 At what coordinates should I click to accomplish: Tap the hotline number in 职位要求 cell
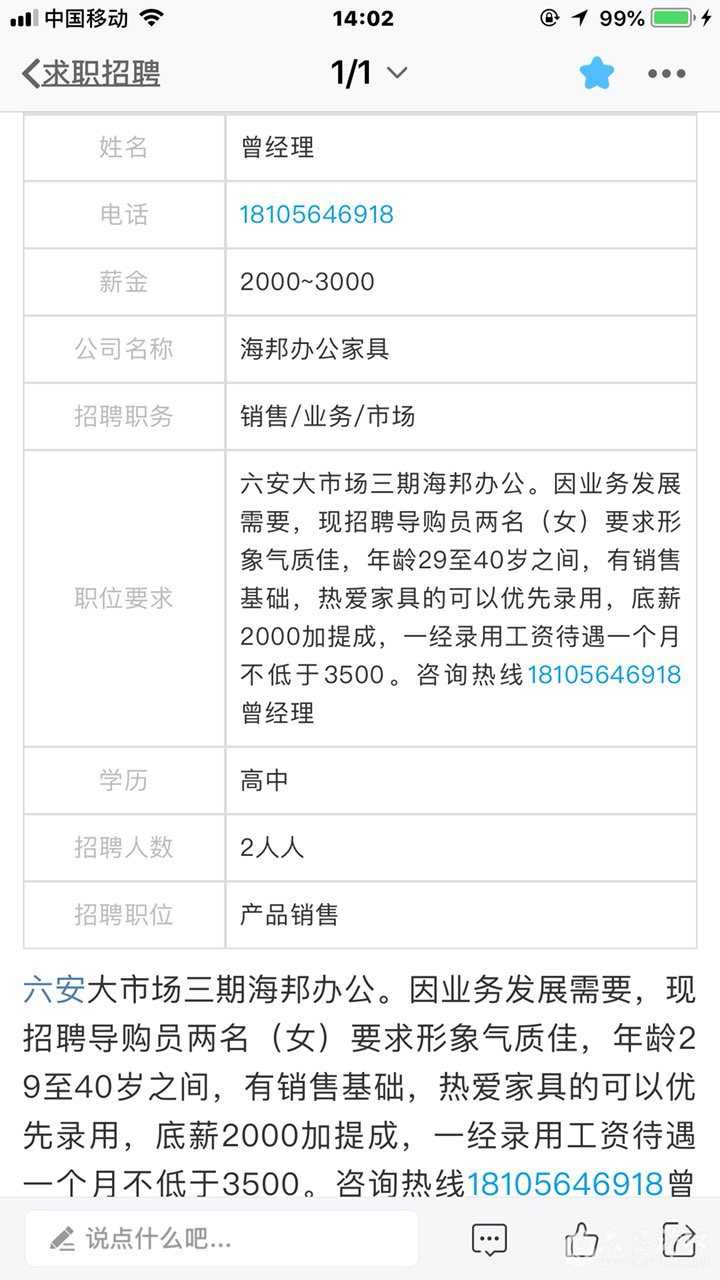coord(604,675)
